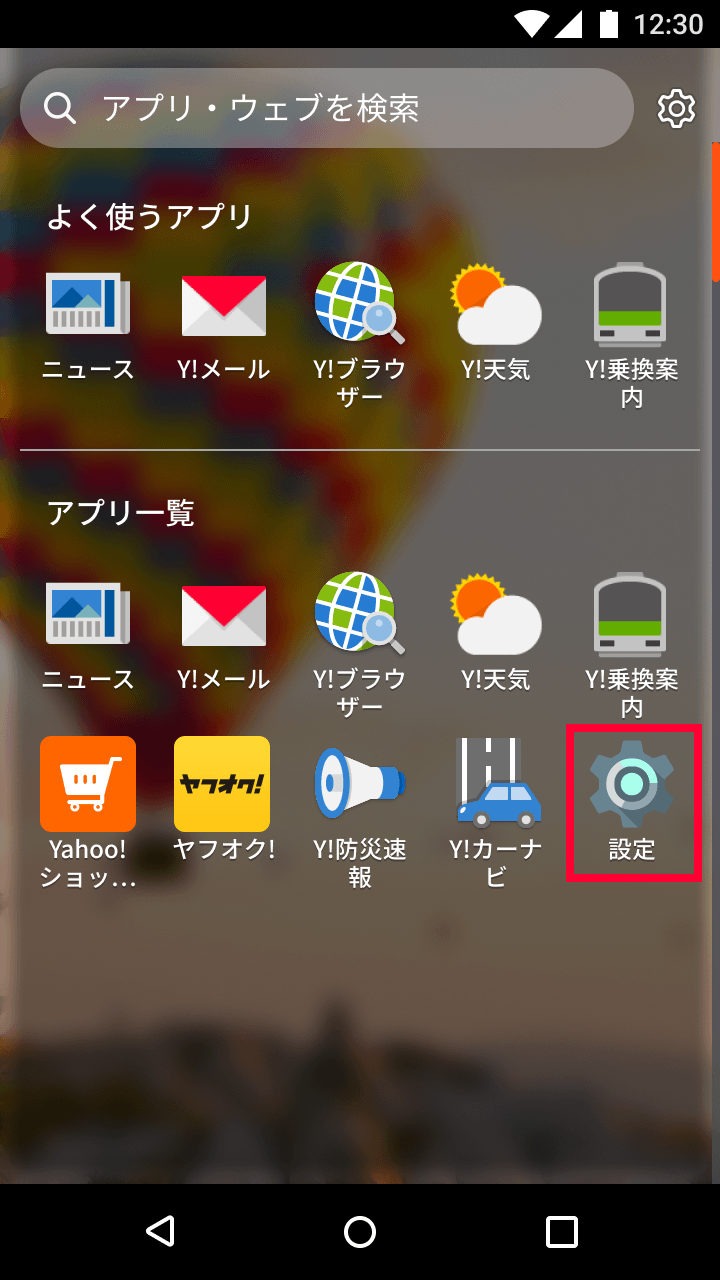Open the gear icon beside the search box
Image resolution: width=720 pixels, height=1280 pixels.
pyautogui.click(x=677, y=108)
